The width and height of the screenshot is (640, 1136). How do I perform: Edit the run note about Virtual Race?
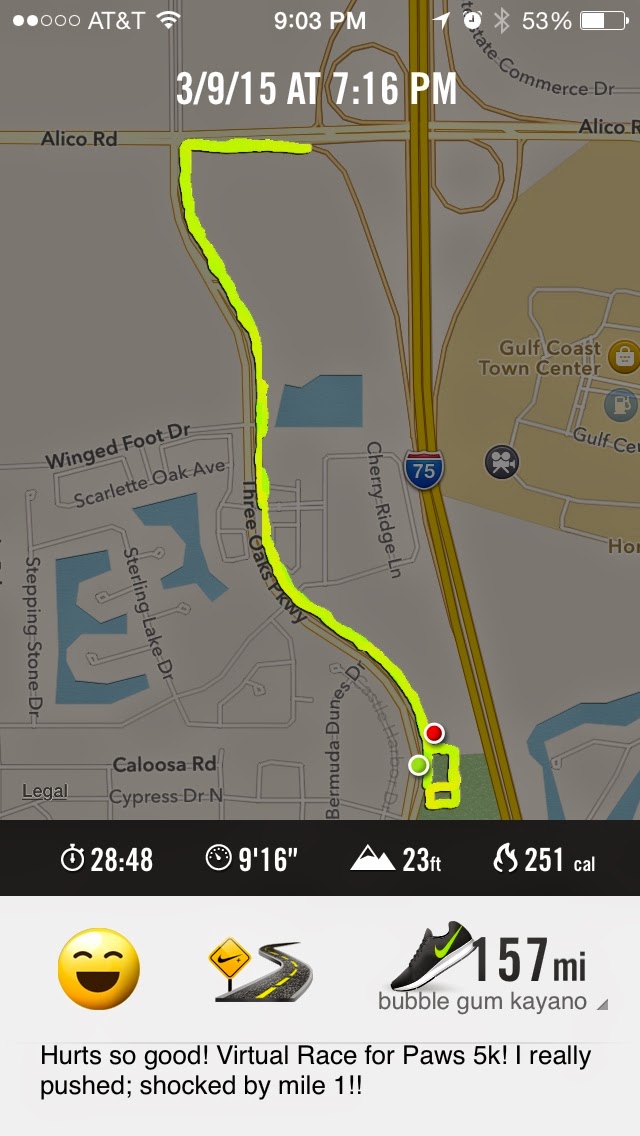[x=315, y=1070]
